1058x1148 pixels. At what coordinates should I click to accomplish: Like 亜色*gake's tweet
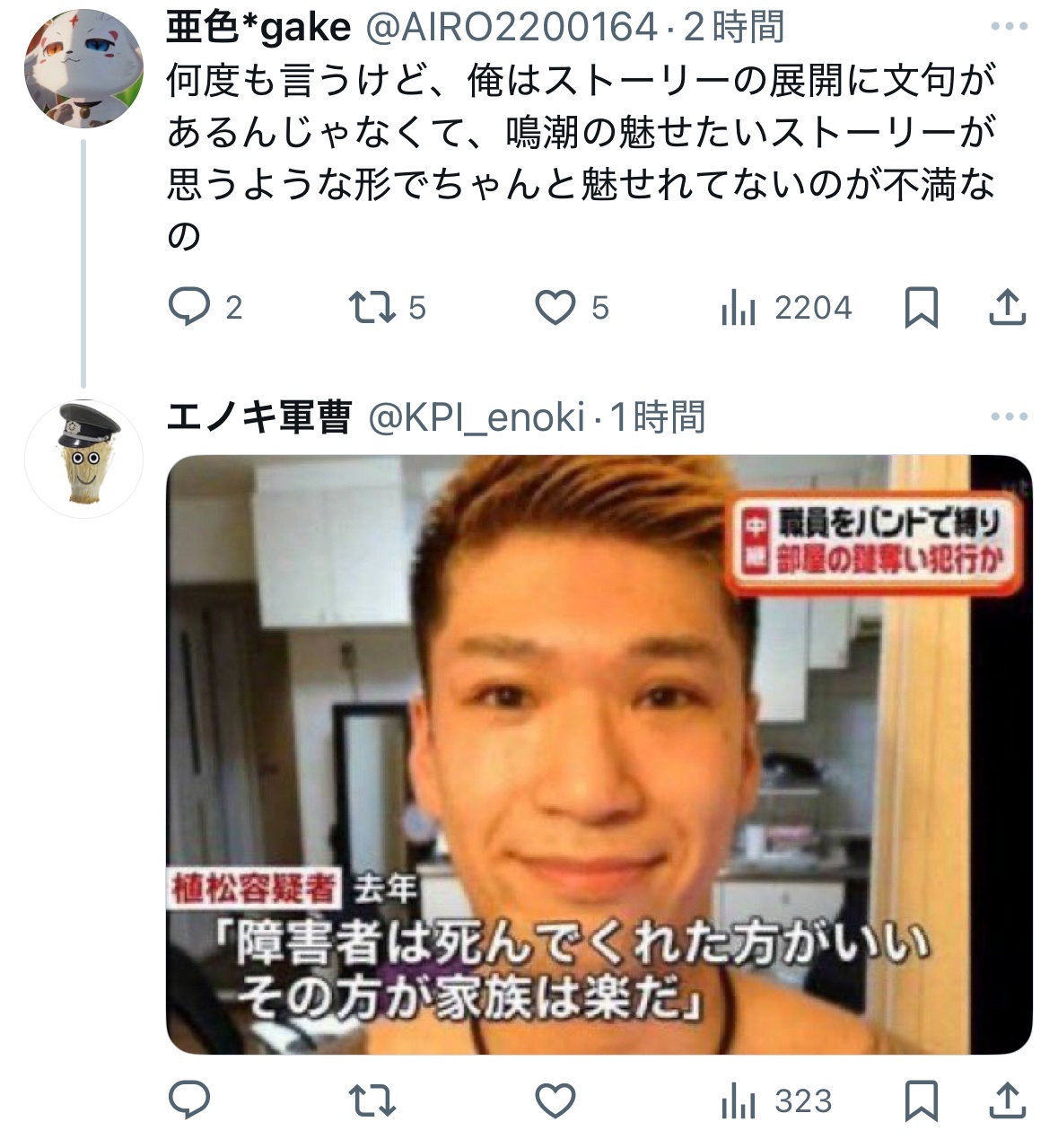555,308
